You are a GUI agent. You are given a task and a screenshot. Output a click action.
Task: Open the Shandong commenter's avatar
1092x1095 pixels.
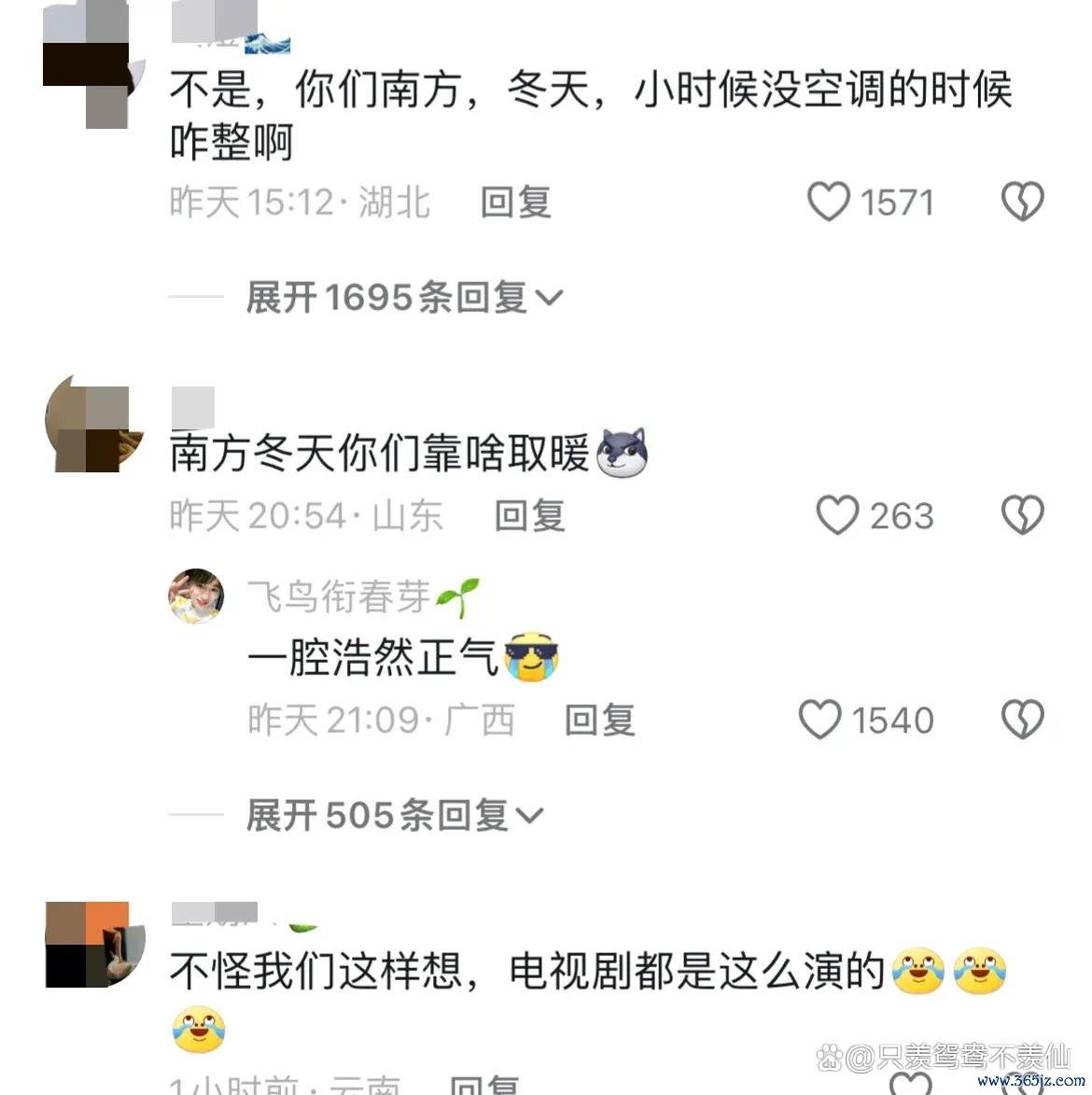[93, 425]
